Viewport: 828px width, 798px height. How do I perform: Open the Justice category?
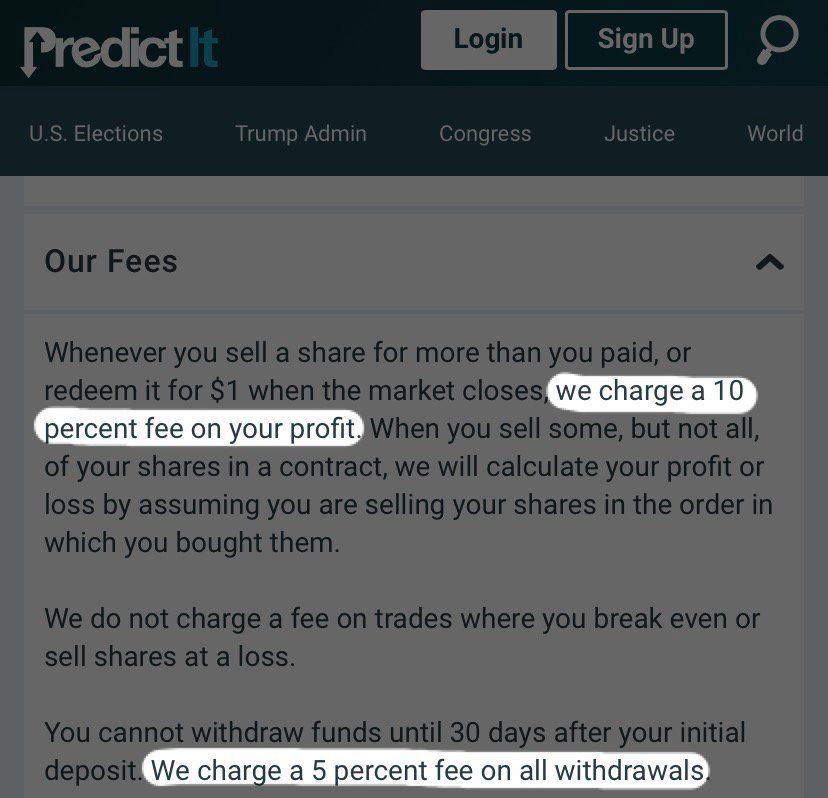click(x=639, y=134)
